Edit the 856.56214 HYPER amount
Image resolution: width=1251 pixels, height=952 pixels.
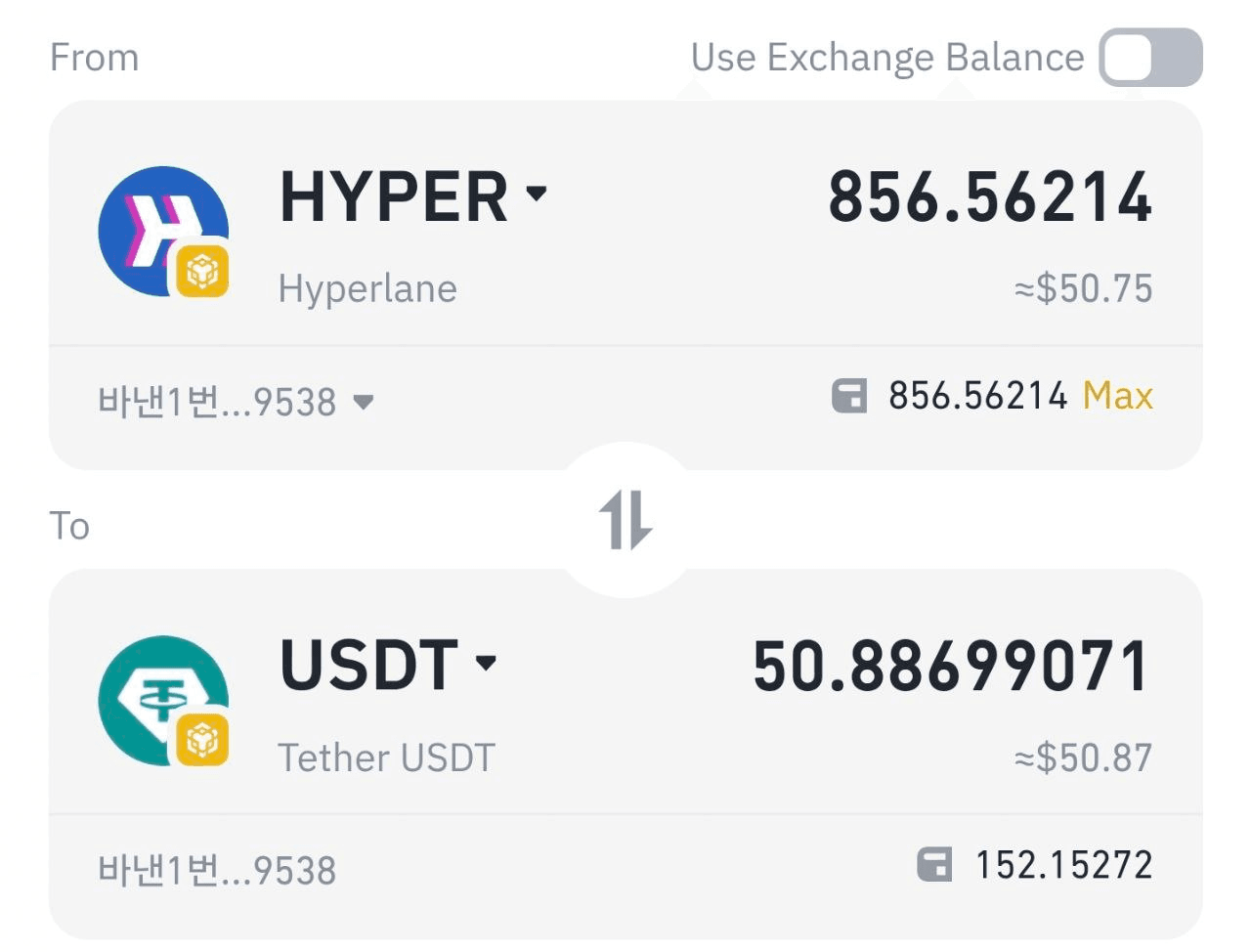coord(989,197)
